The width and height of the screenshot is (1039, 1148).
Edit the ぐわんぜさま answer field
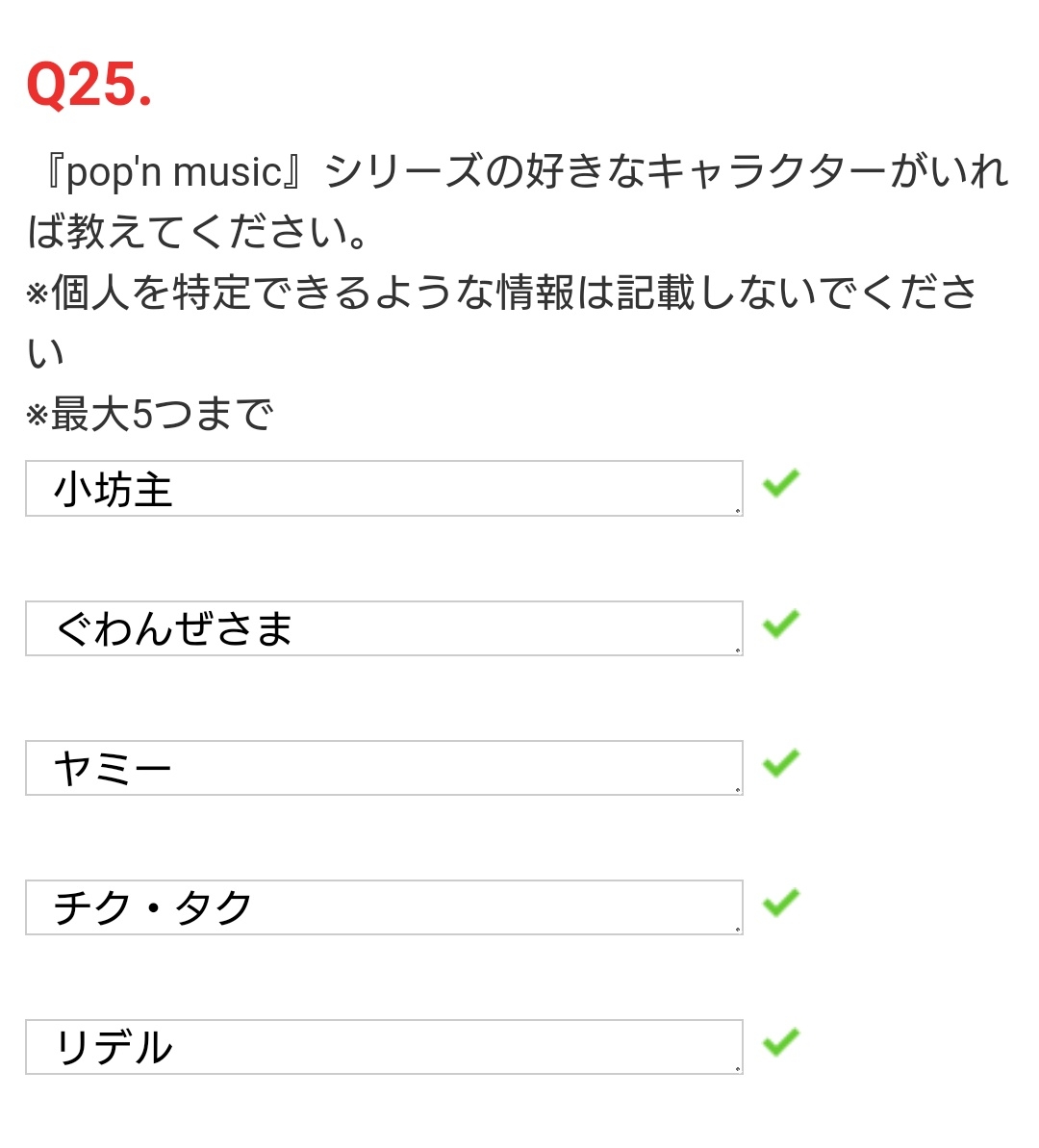pos(383,628)
